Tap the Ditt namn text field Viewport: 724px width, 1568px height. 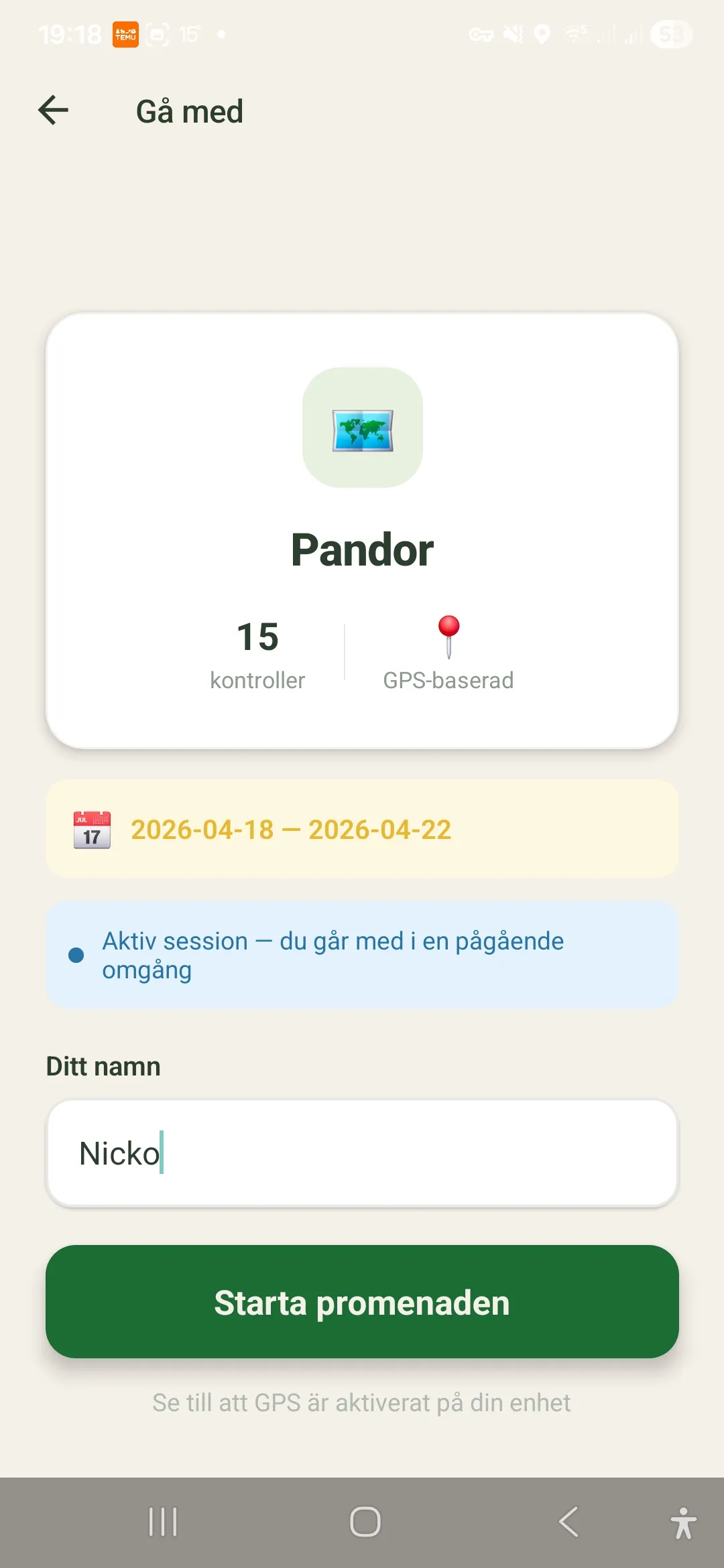tap(362, 1153)
